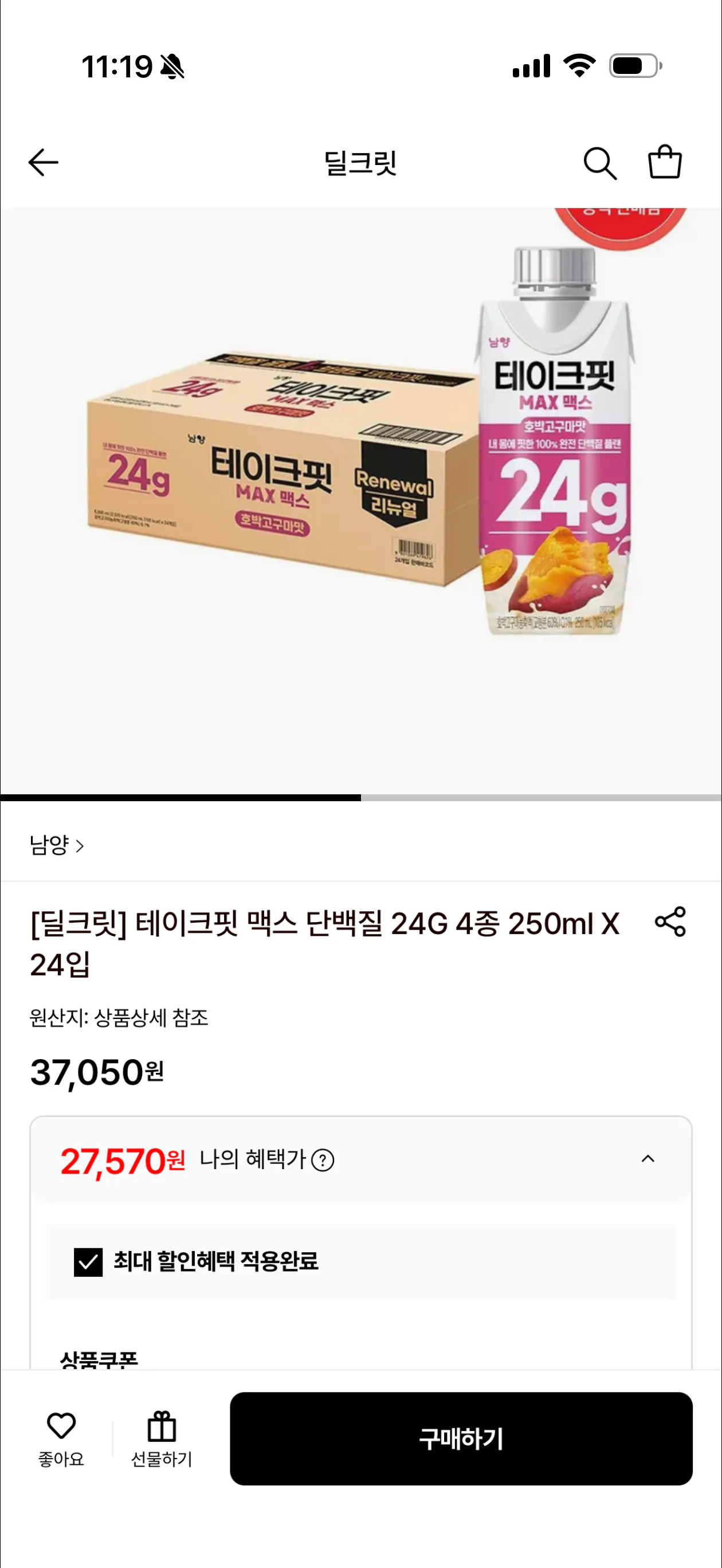Open the shopping bag cart icon
This screenshot has height=1568, width=722.
665,161
